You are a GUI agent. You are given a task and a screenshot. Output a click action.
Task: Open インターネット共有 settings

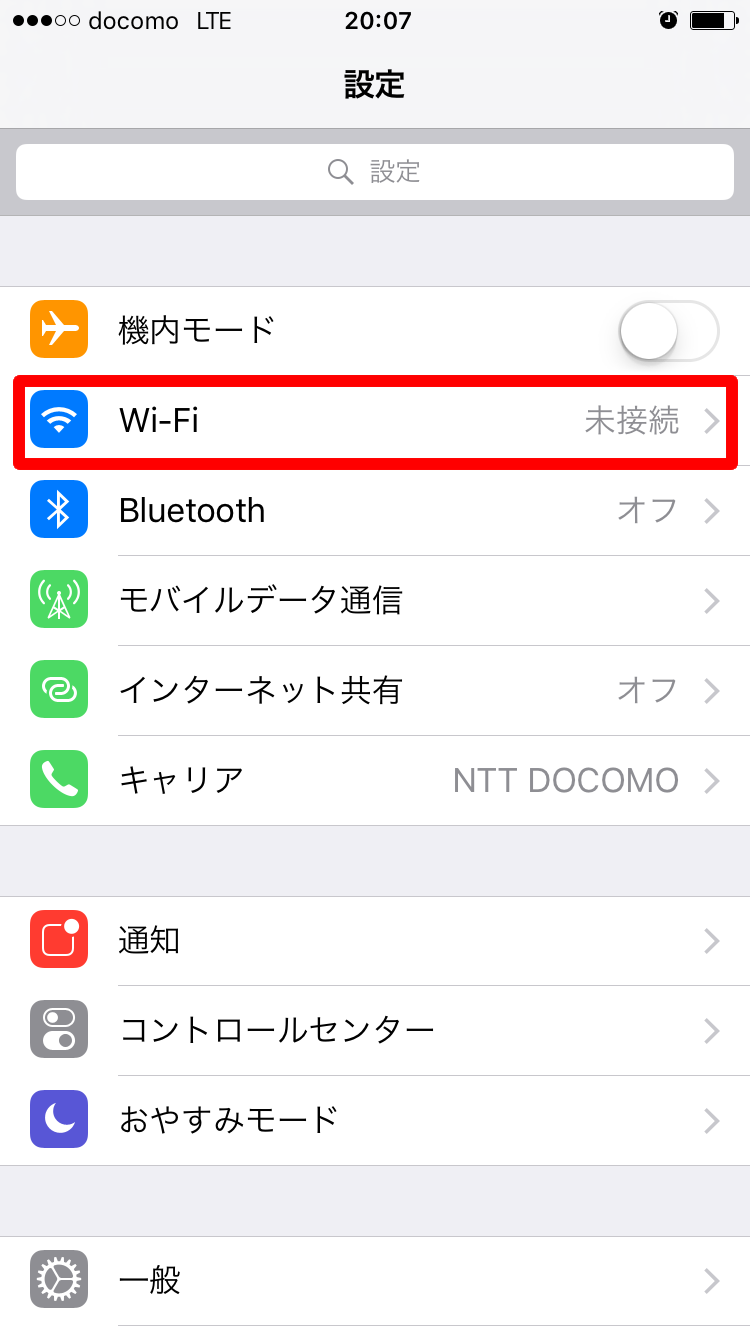(x=375, y=691)
